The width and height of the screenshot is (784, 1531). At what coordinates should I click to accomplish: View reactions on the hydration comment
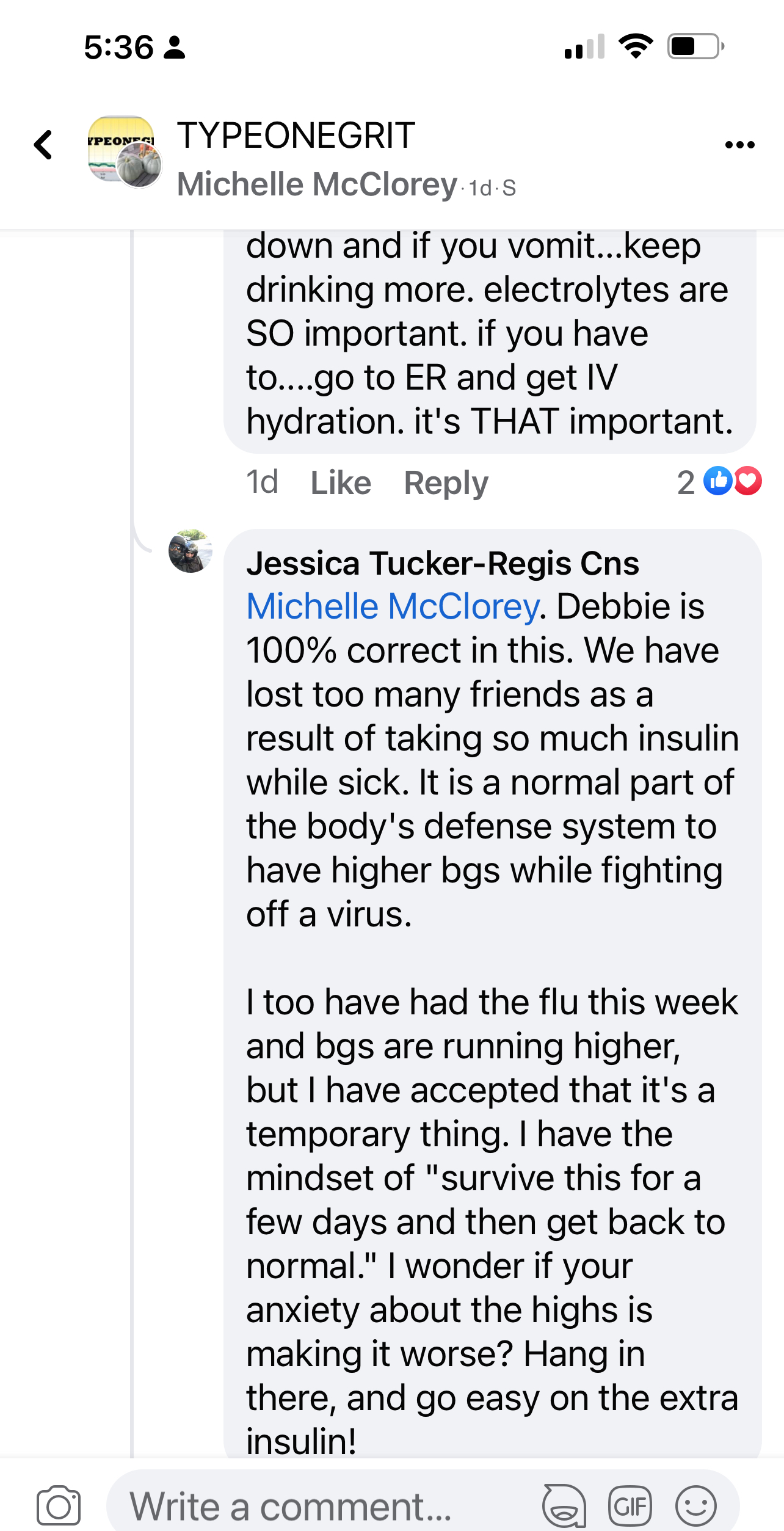tap(720, 482)
